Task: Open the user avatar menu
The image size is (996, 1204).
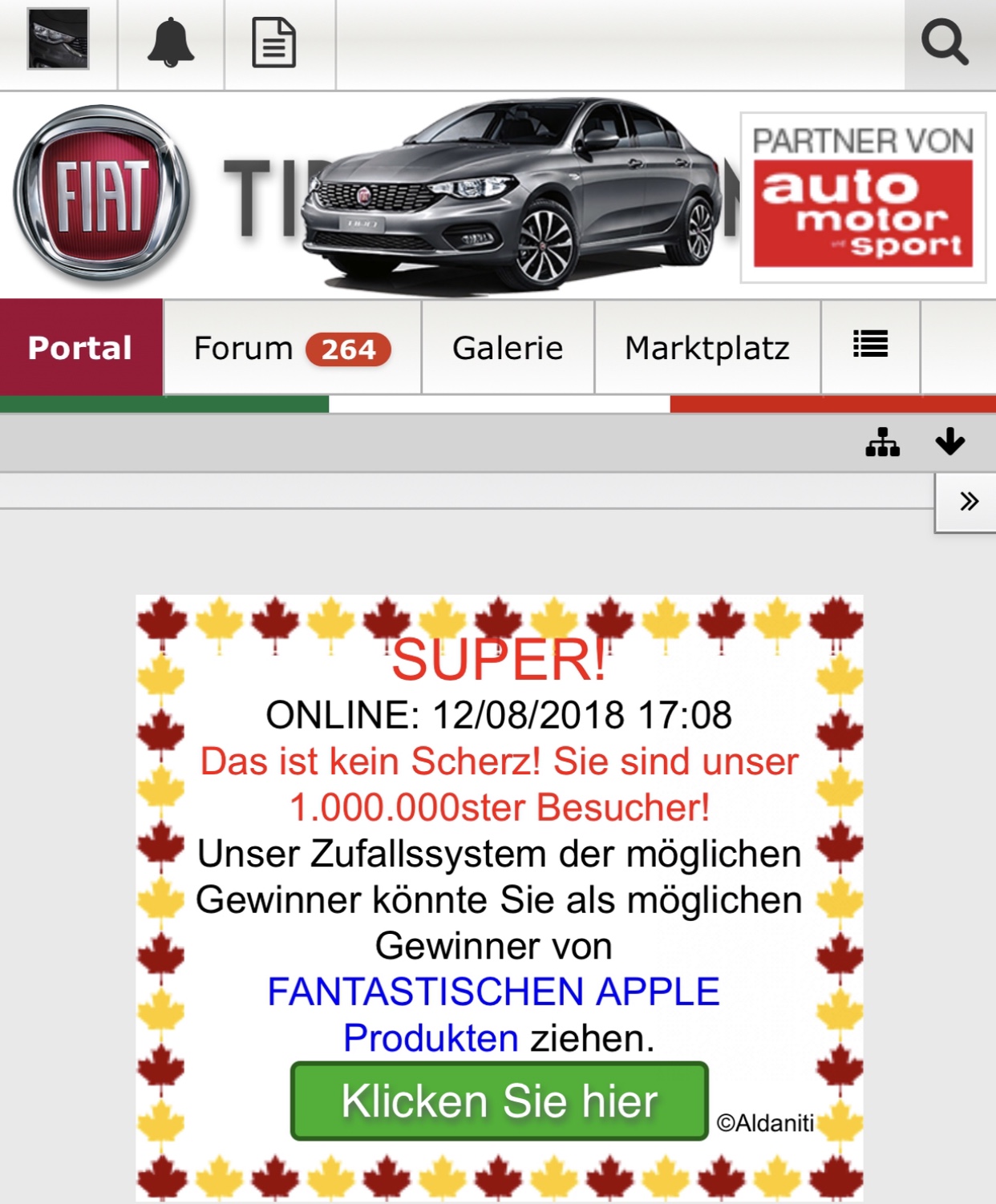Action: [x=58, y=40]
